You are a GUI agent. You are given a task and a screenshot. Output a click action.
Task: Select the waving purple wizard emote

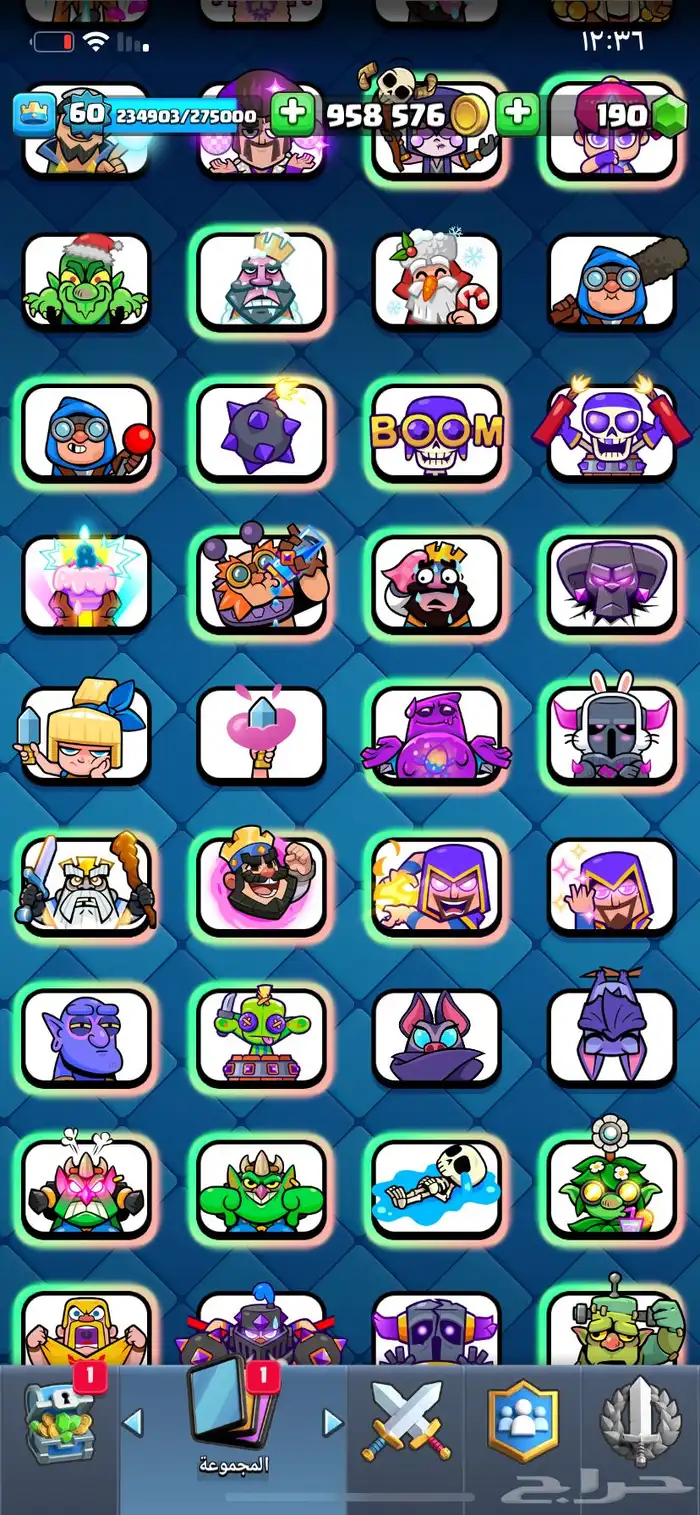611,886
